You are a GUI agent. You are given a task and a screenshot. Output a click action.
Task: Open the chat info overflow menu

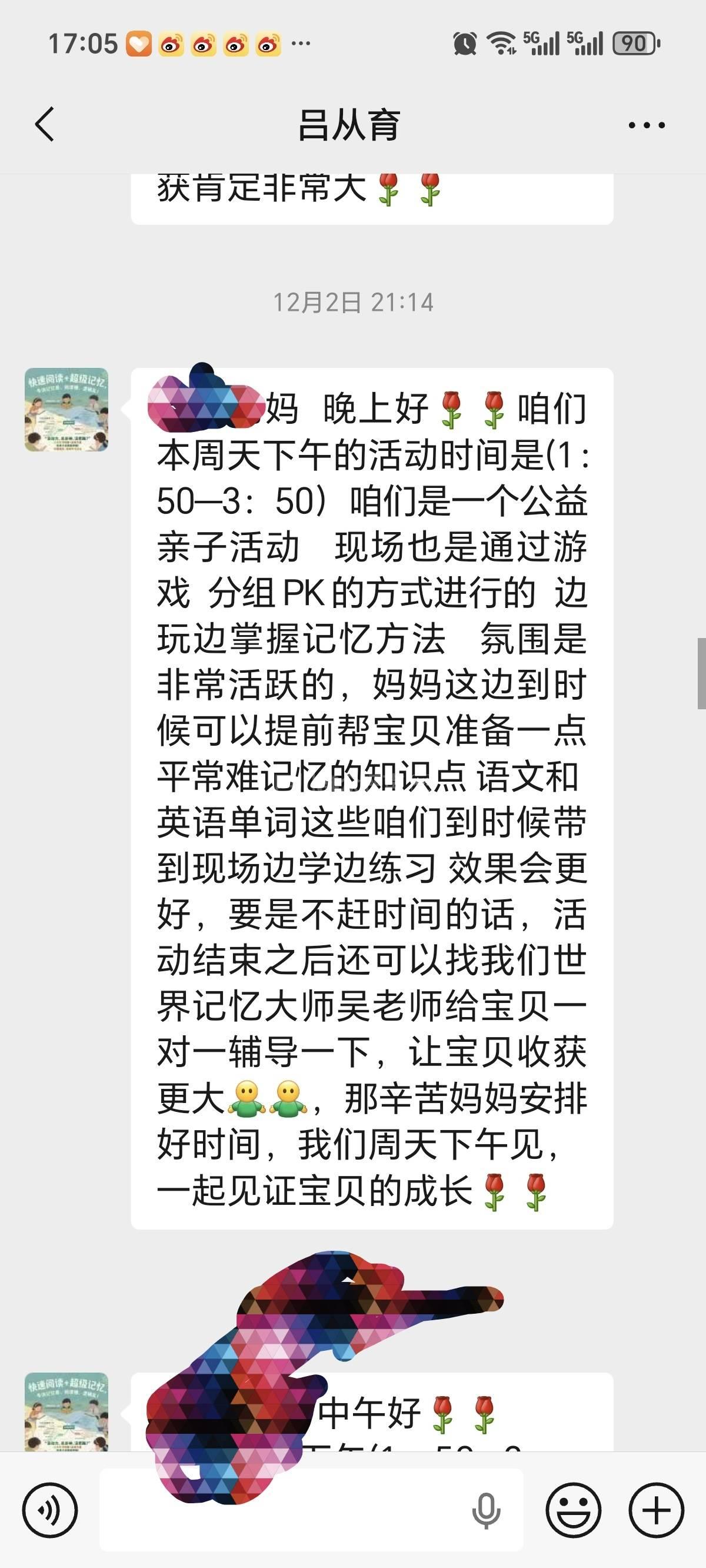(x=646, y=125)
